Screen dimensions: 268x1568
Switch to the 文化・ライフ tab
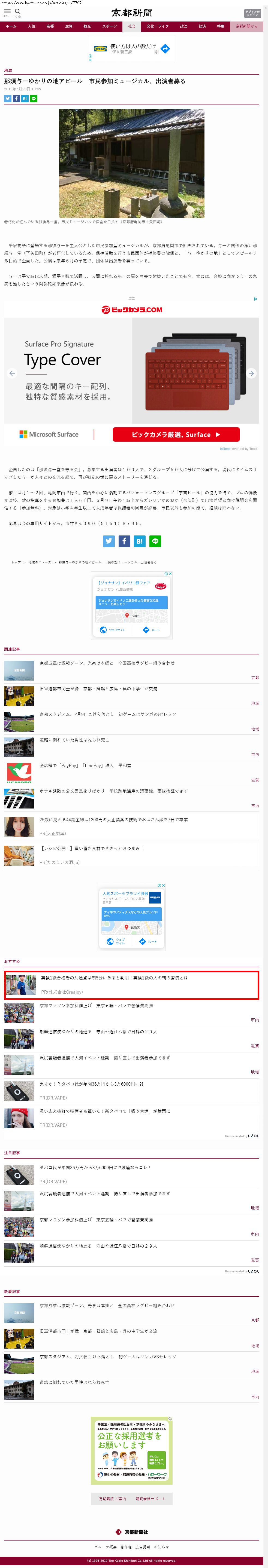(157, 26)
